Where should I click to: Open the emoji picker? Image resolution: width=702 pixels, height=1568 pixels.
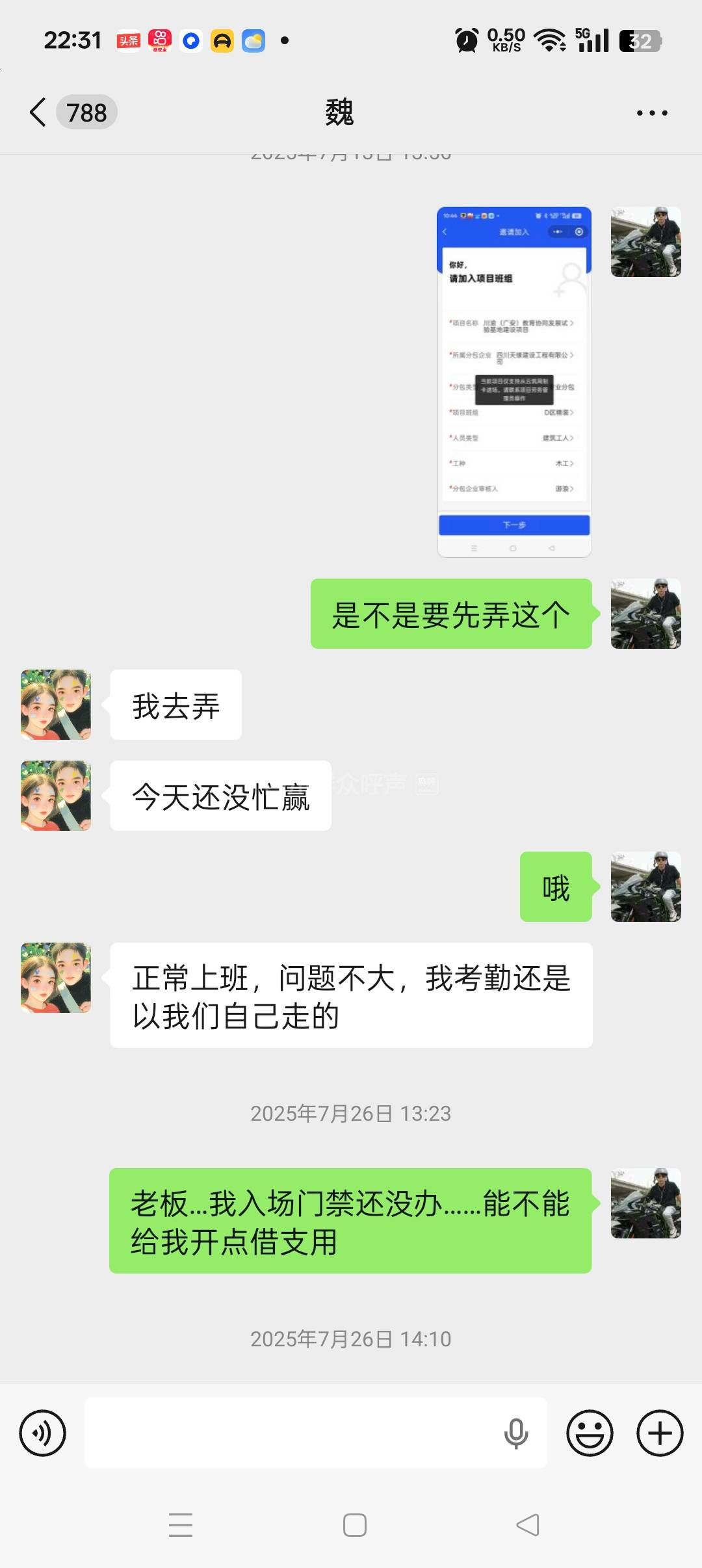590,1433
